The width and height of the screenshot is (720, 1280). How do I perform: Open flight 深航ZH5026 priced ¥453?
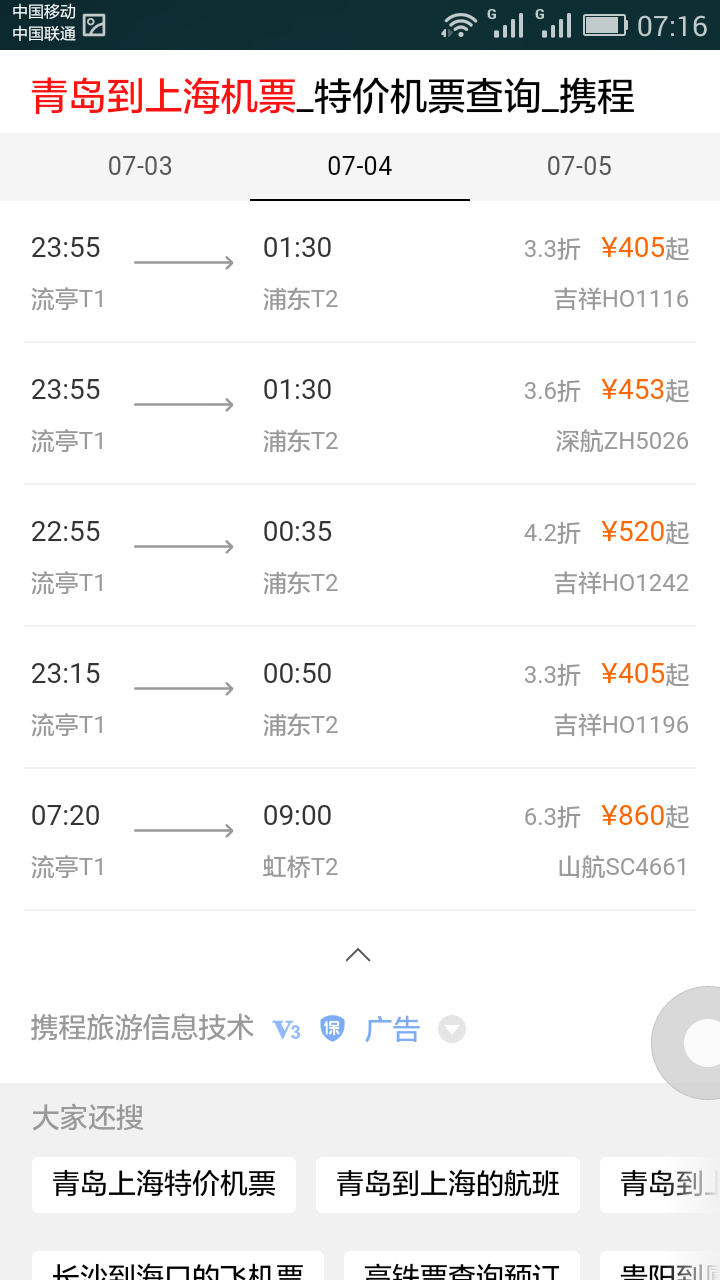point(360,414)
